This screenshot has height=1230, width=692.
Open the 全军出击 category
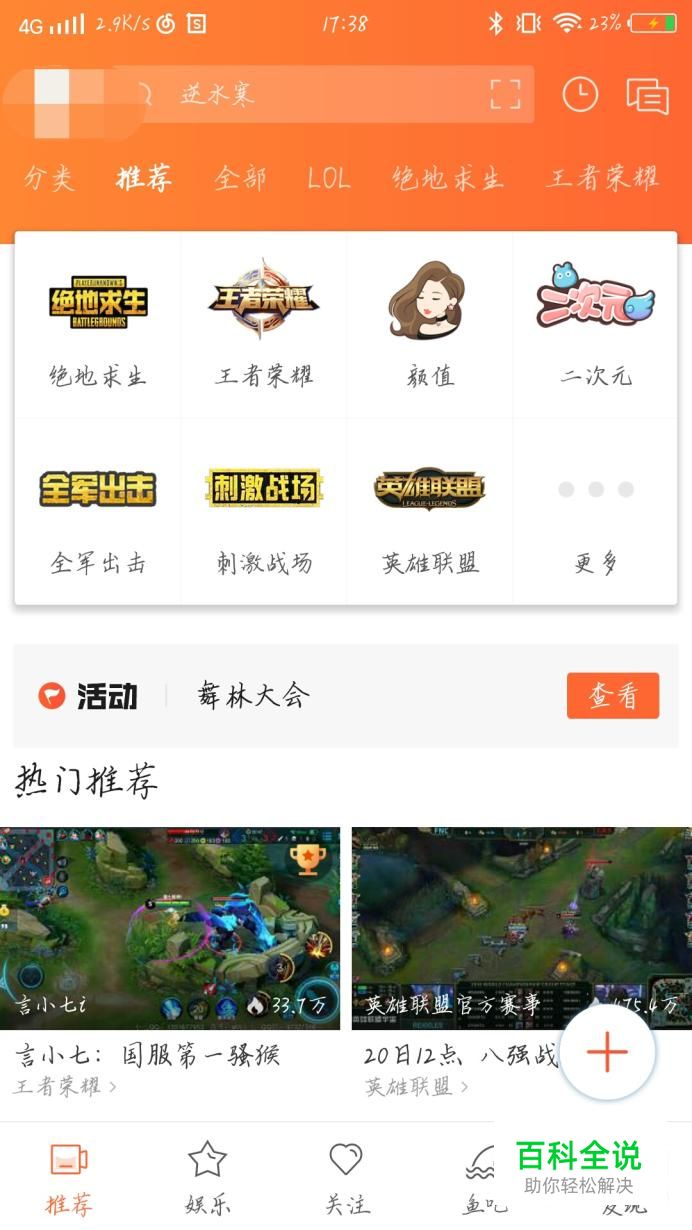tap(98, 512)
